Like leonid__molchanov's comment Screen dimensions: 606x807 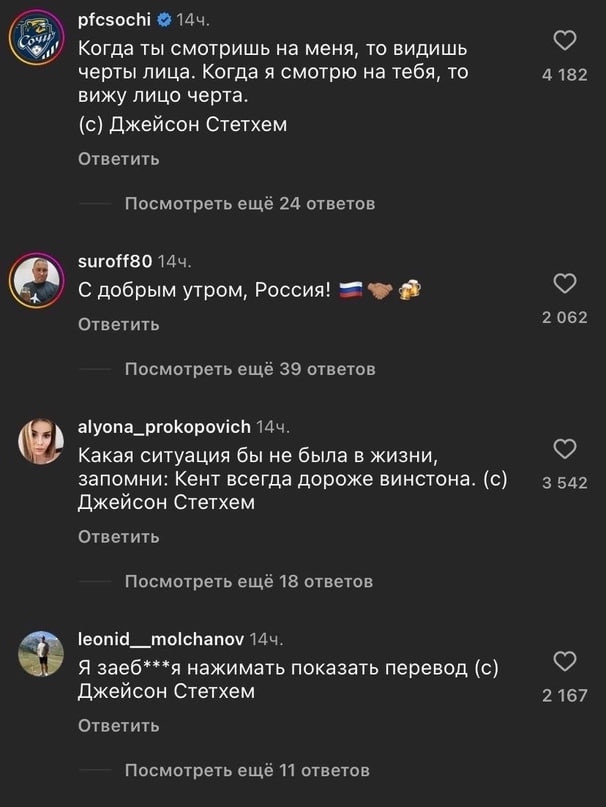(564, 661)
